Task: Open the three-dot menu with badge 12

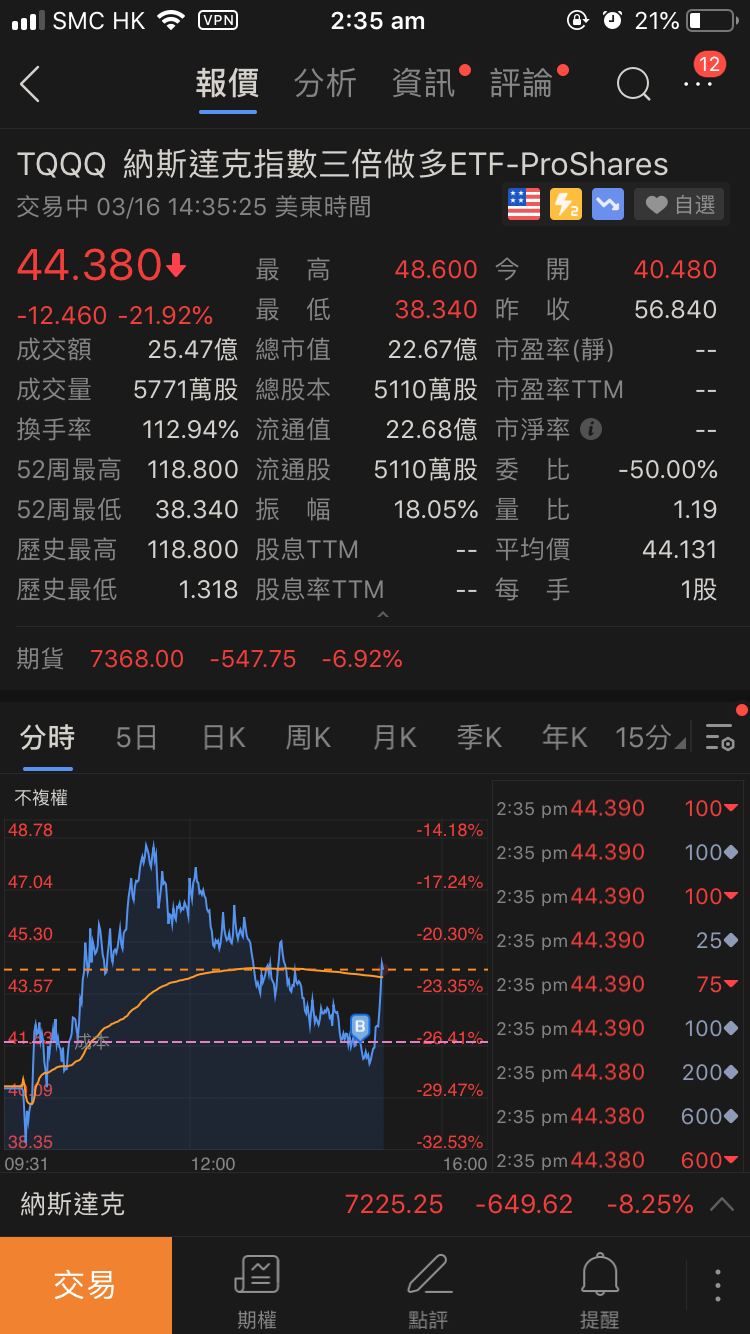Action: [x=699, y=84]
